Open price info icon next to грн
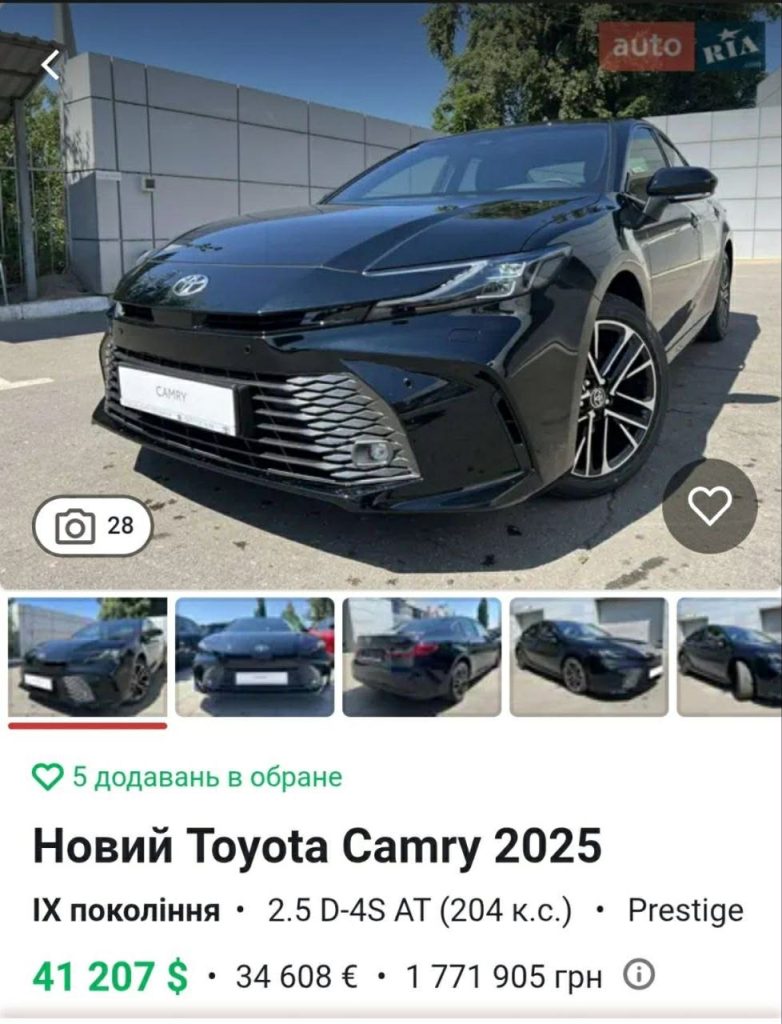Screen dimensions: 782x1024 (638, 974)
